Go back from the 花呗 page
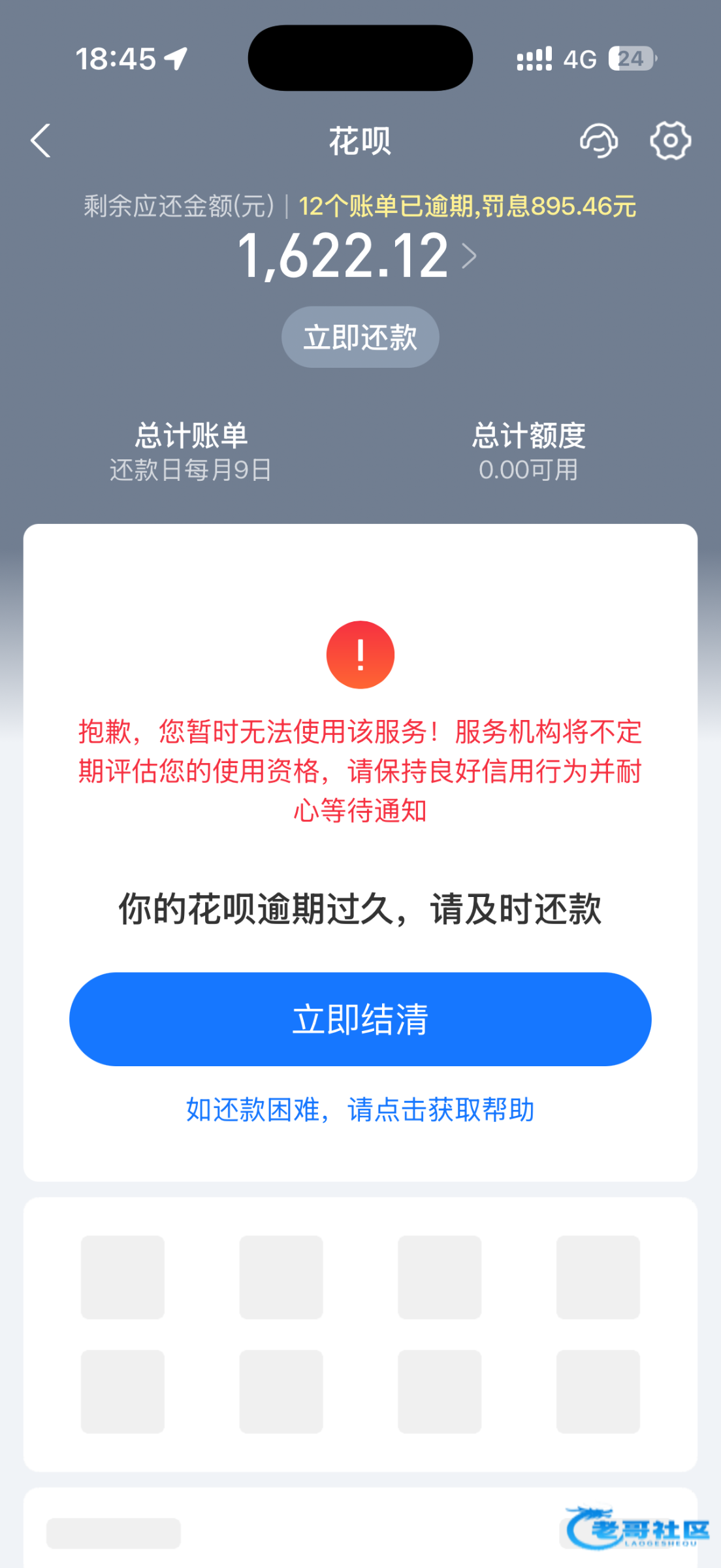Screen dimensions: 721x1568 (40, 140)
